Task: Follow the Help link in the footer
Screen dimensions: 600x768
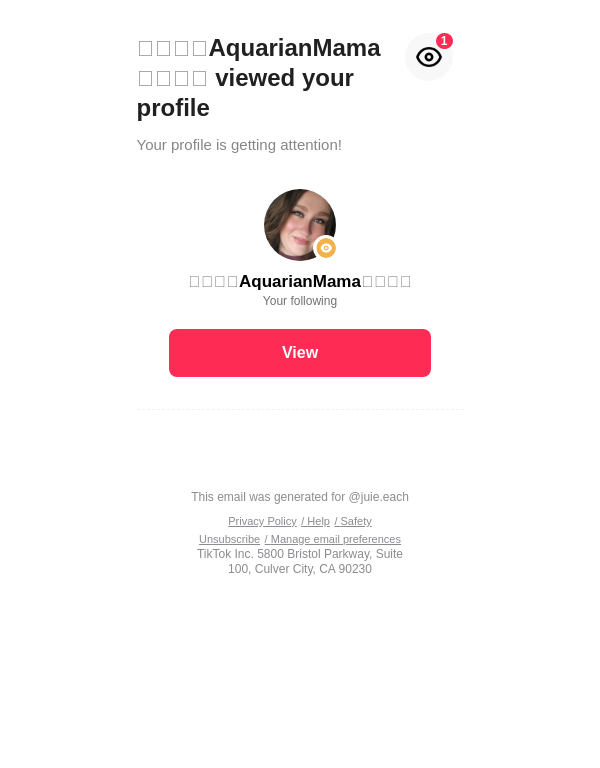Action: tap(317, 521)
